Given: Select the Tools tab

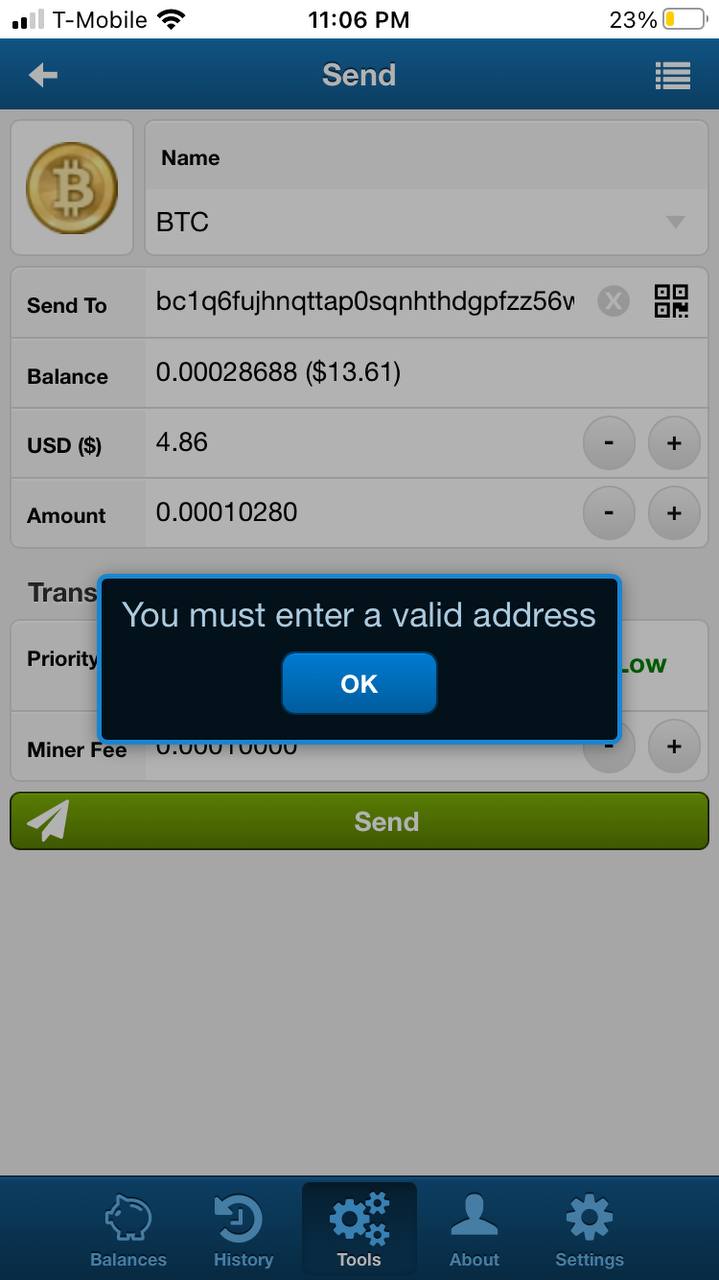Looking at the screenshot, I should [359, 1231].
